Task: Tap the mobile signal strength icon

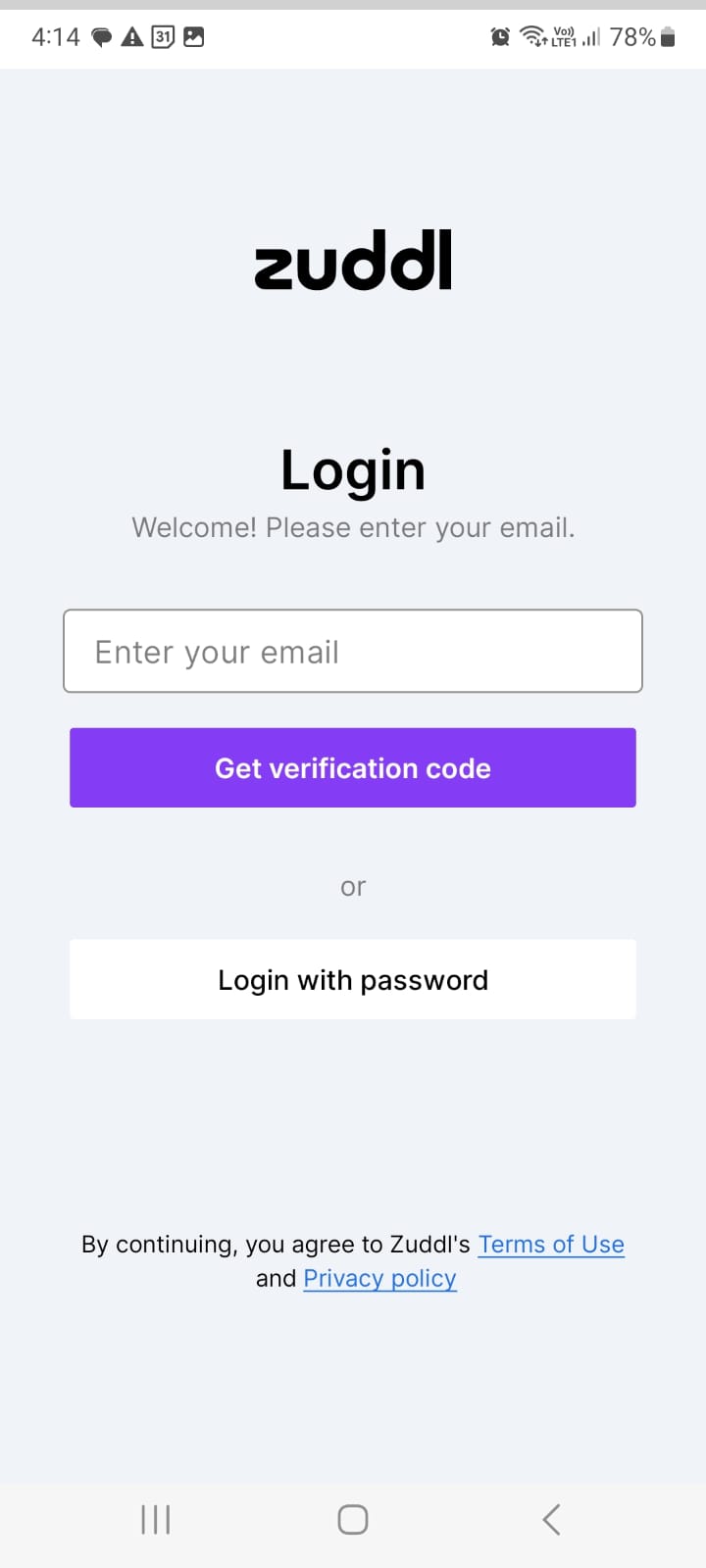Action: click(591, 37)
